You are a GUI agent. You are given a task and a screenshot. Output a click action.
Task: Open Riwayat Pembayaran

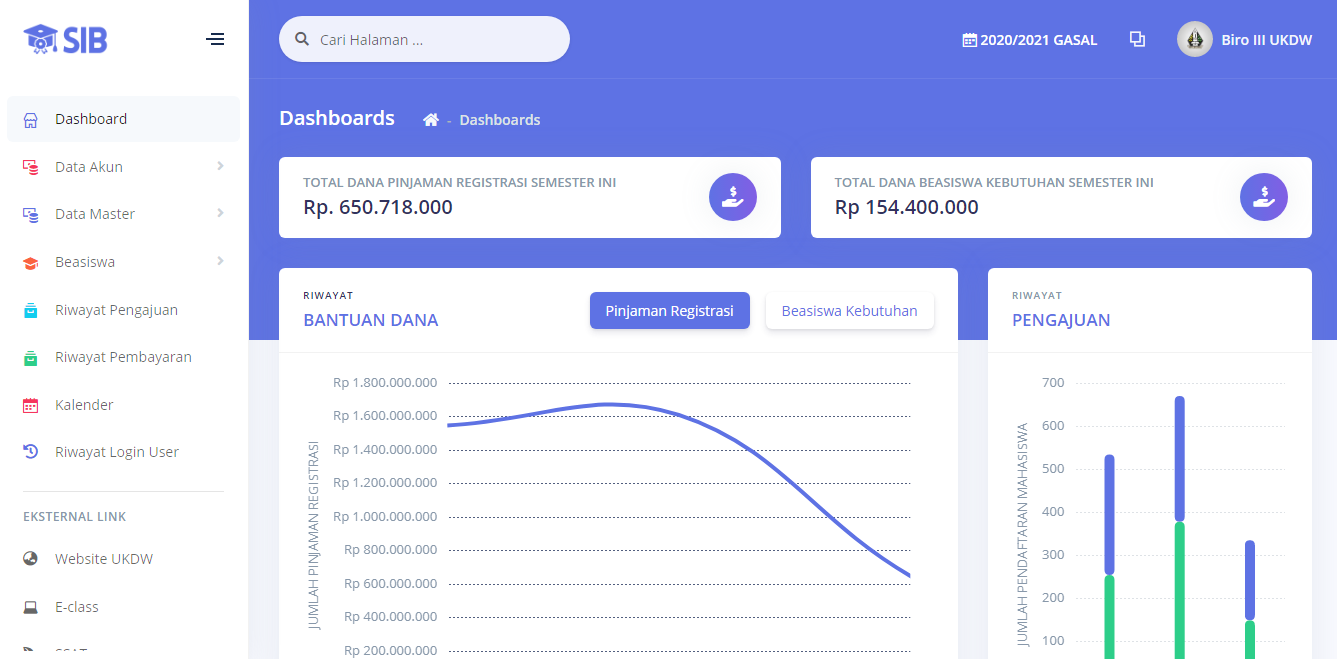pyautogui.click(x=123, y=357)
